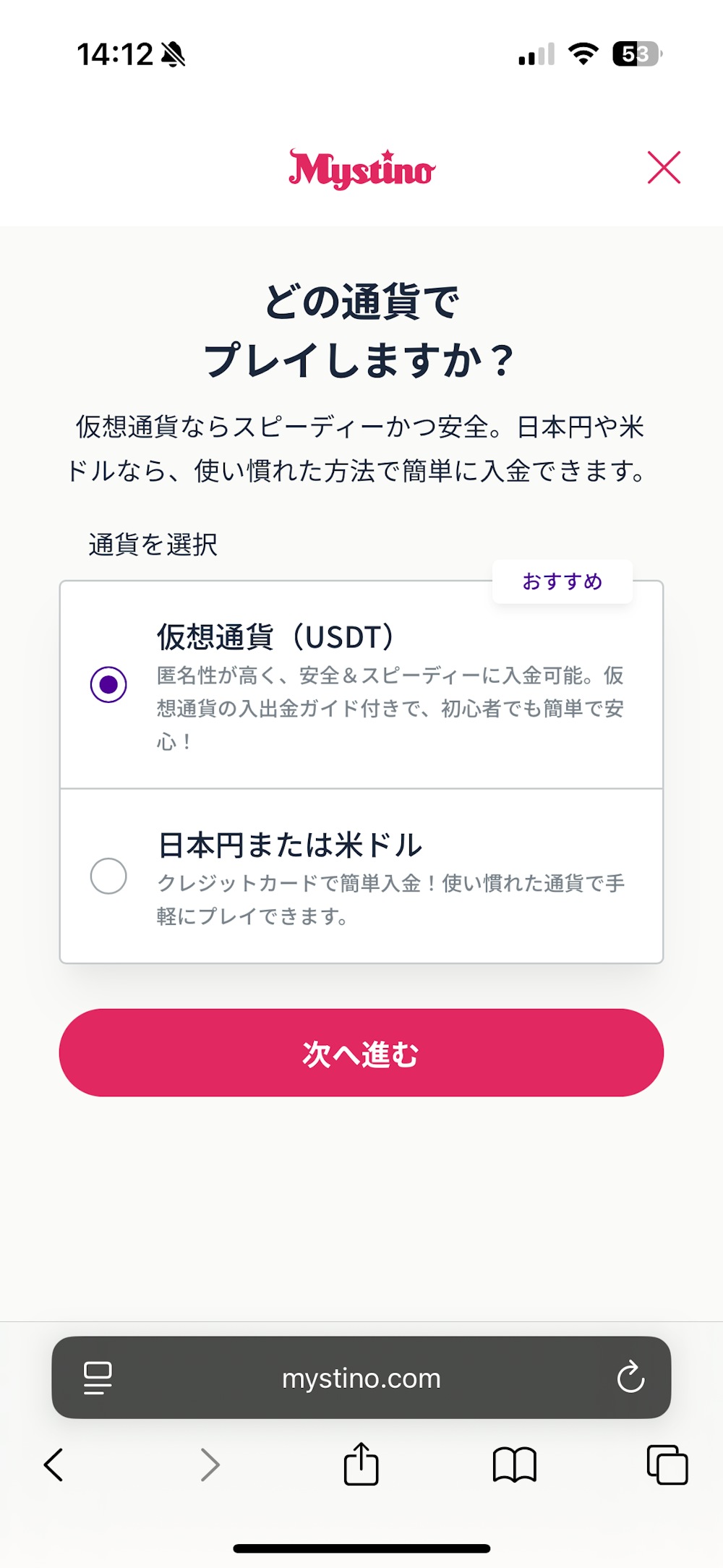The image size is (723, 1568).
Task: Navigate back using the back arrow
Action: click(54, 1465)
